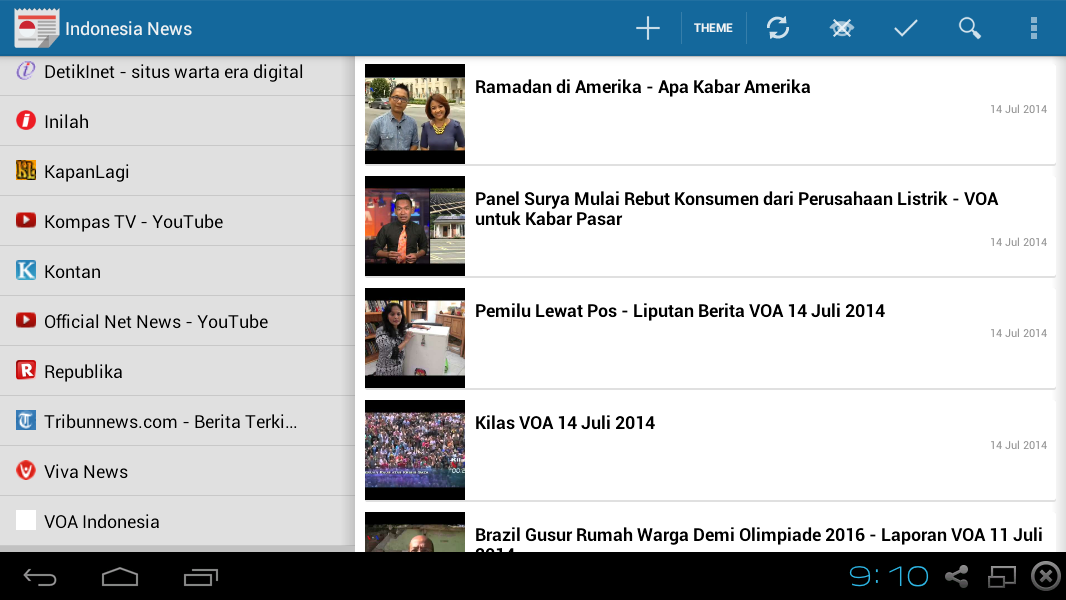
Task: Open the THEME option
Action: click(x=713, y=28)
